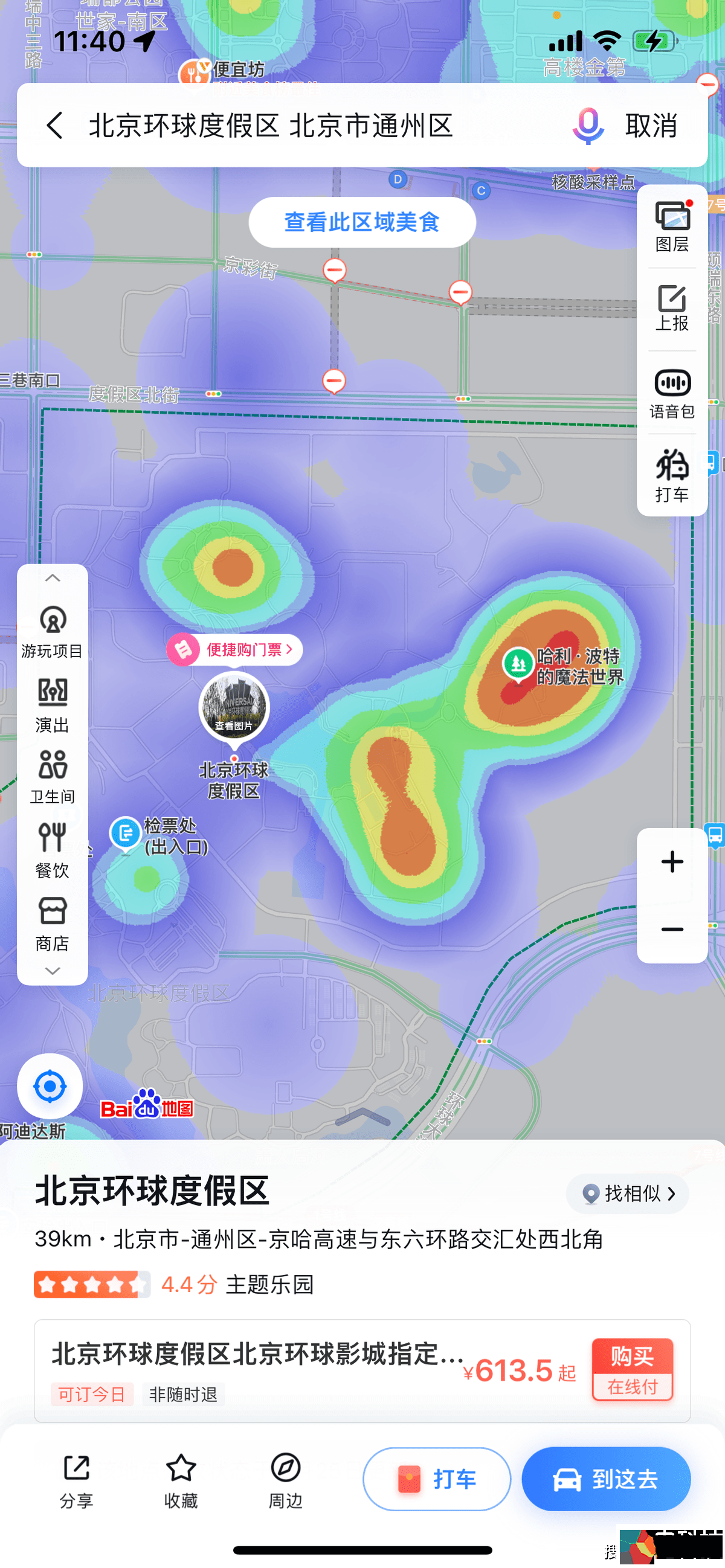This screenshot has height=1568, width=725.
Task: Zoom in on the map
Action: [x=672, y=862]
